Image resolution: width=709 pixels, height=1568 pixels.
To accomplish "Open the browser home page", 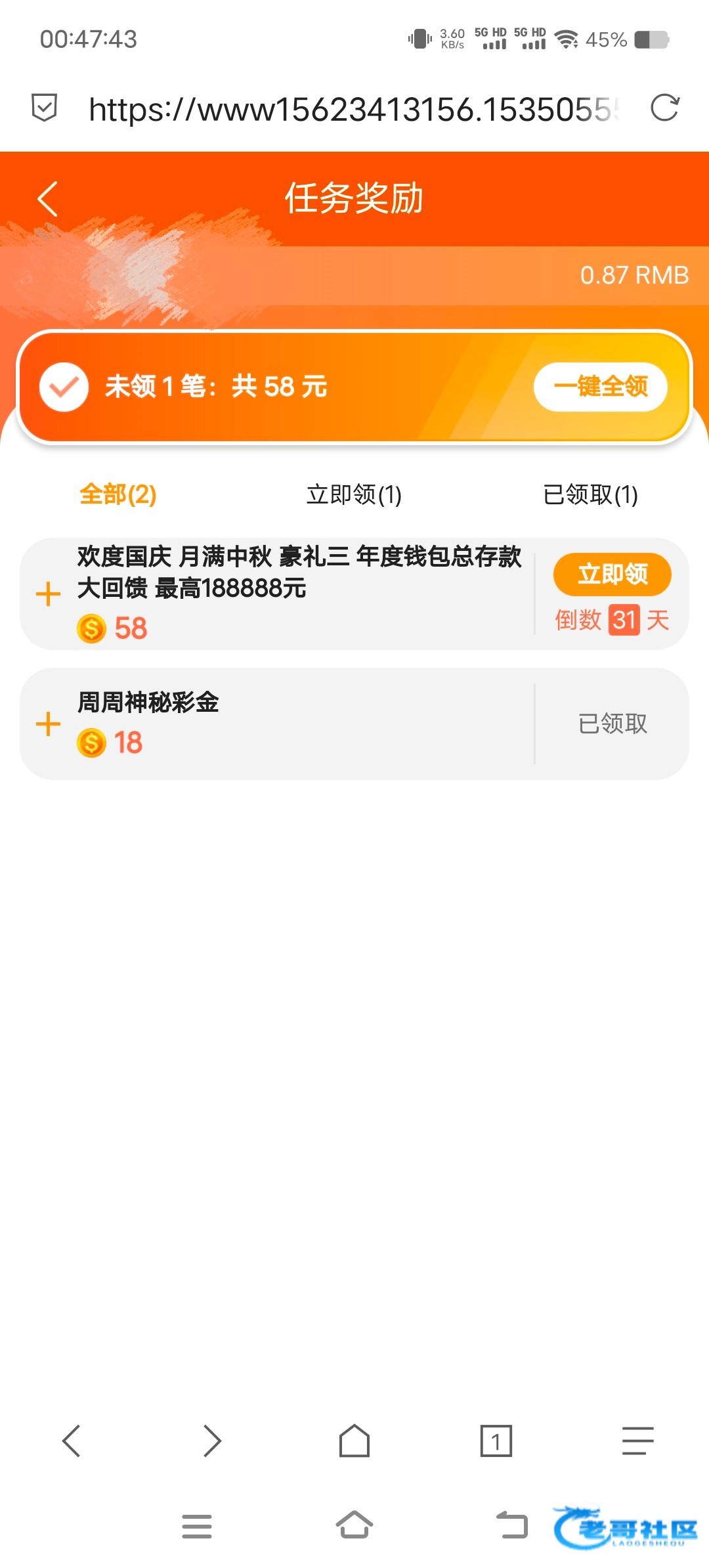I will [354, 1441].
